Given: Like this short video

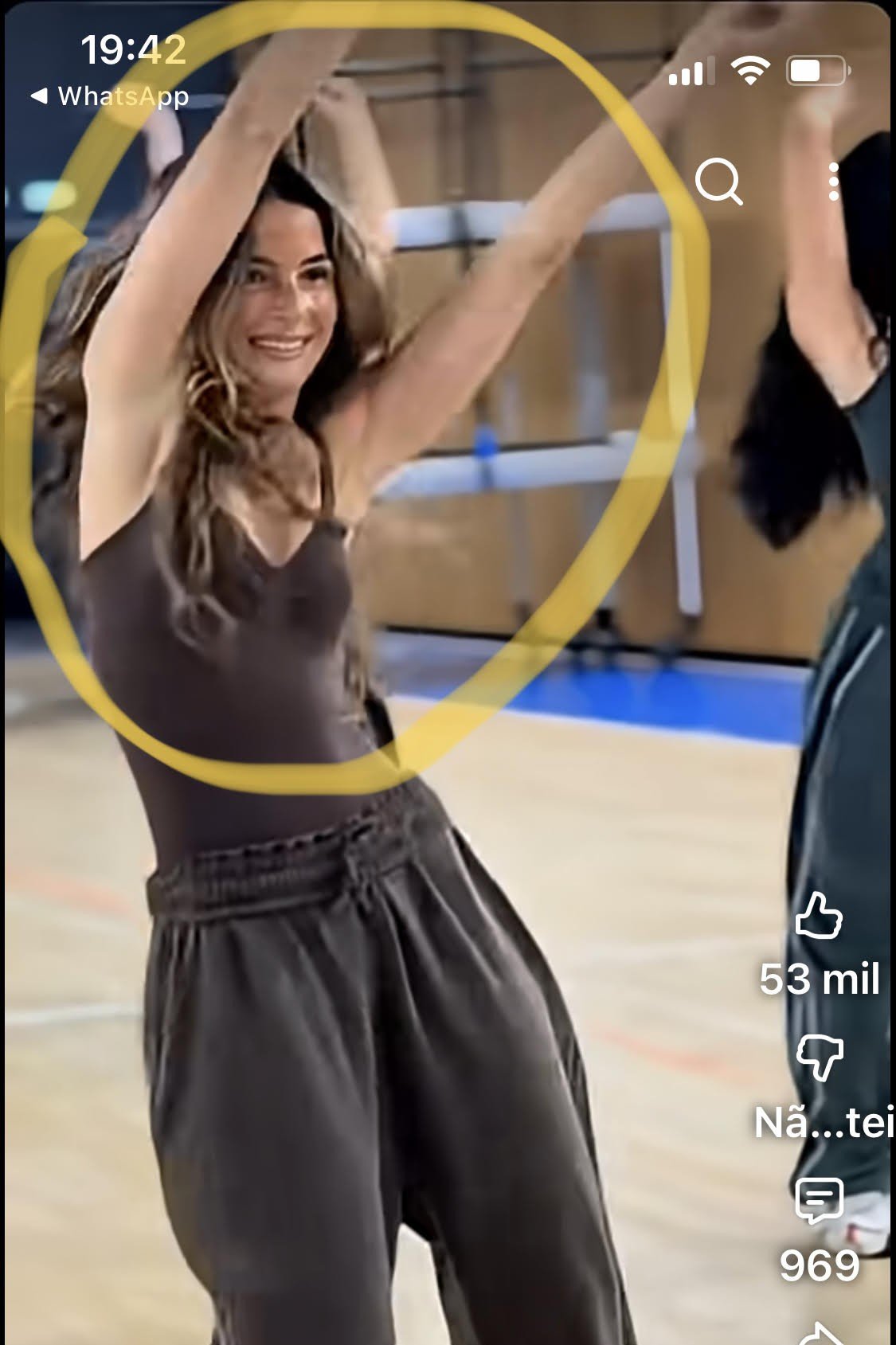Looking at the screenshot, I should 819,916.
